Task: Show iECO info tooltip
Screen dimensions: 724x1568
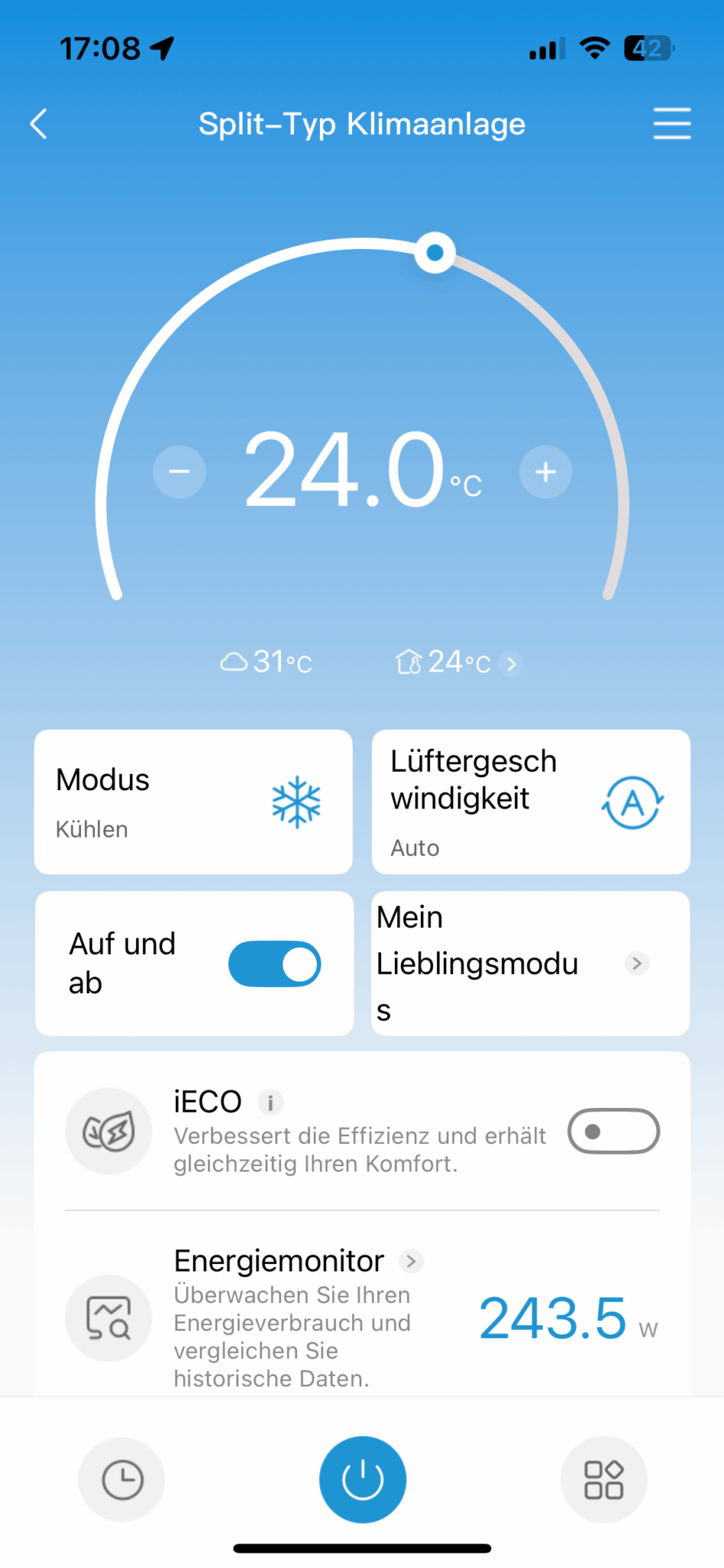Action: click(x=270, y=1102)
